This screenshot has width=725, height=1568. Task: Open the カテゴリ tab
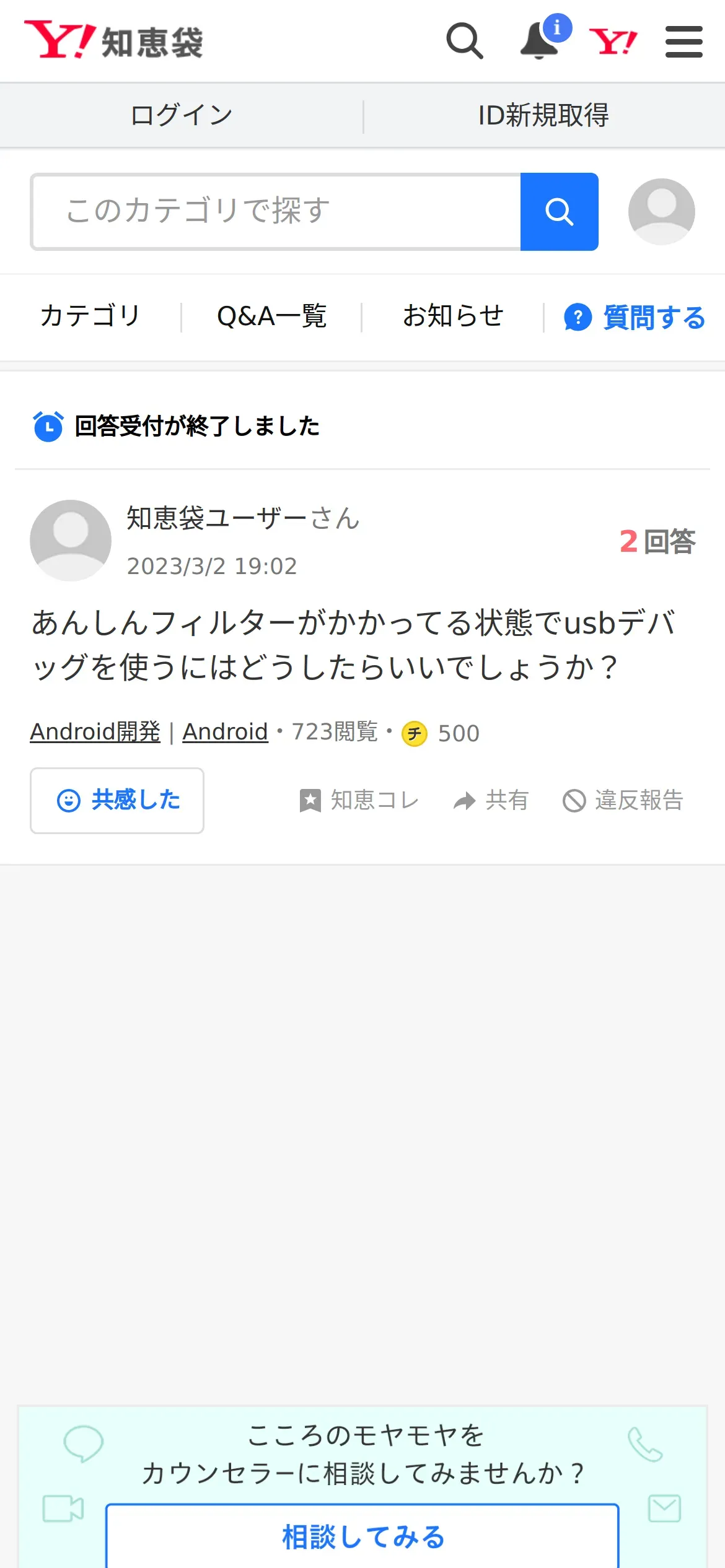(x=90, y=316)
